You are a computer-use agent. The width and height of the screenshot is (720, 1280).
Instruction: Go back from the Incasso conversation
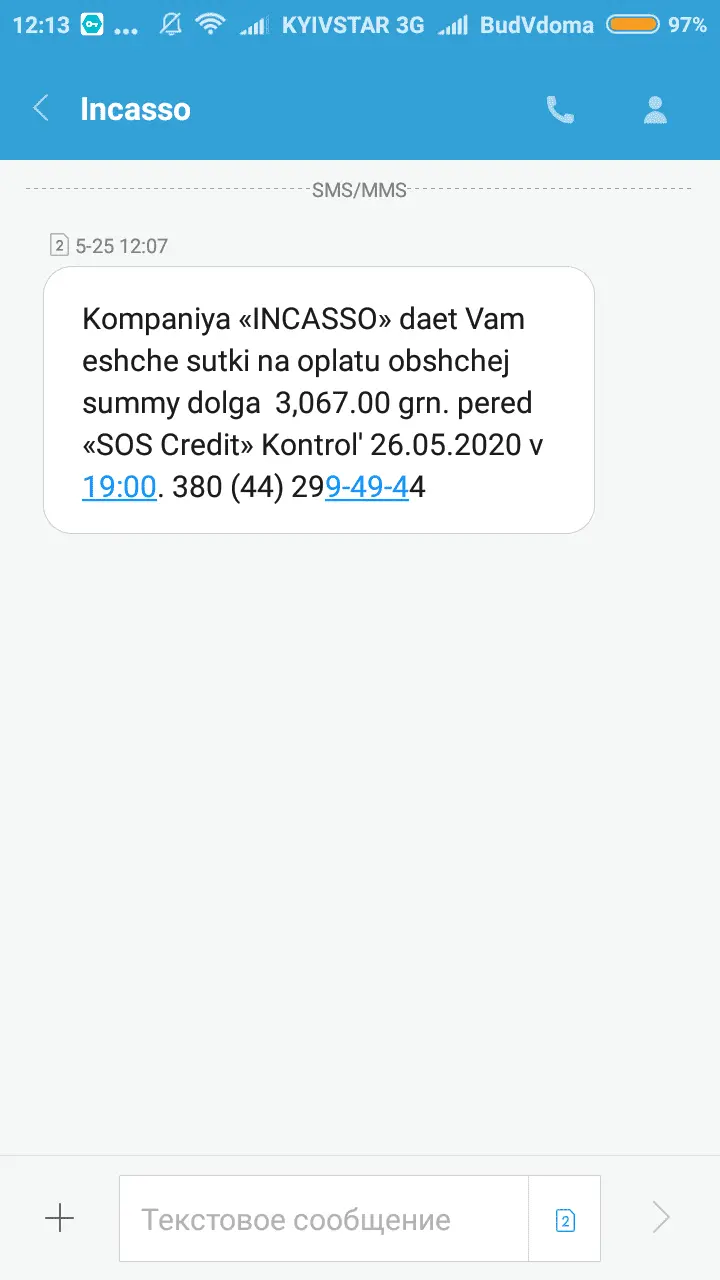point(41,109)
